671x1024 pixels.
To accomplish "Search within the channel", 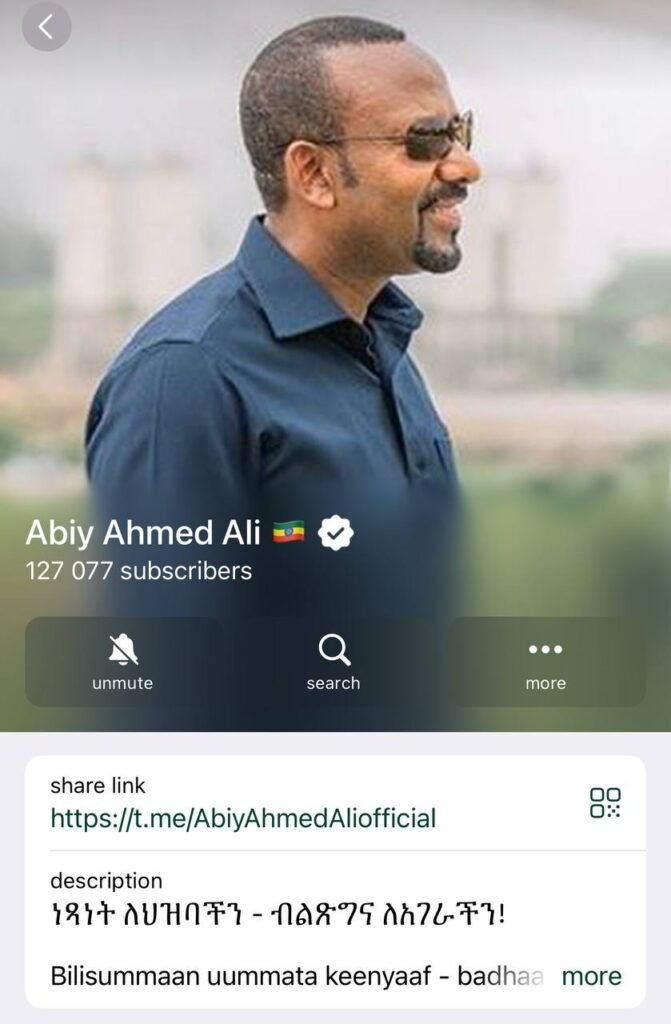I will pyautogui.click(x=333, y=662).
